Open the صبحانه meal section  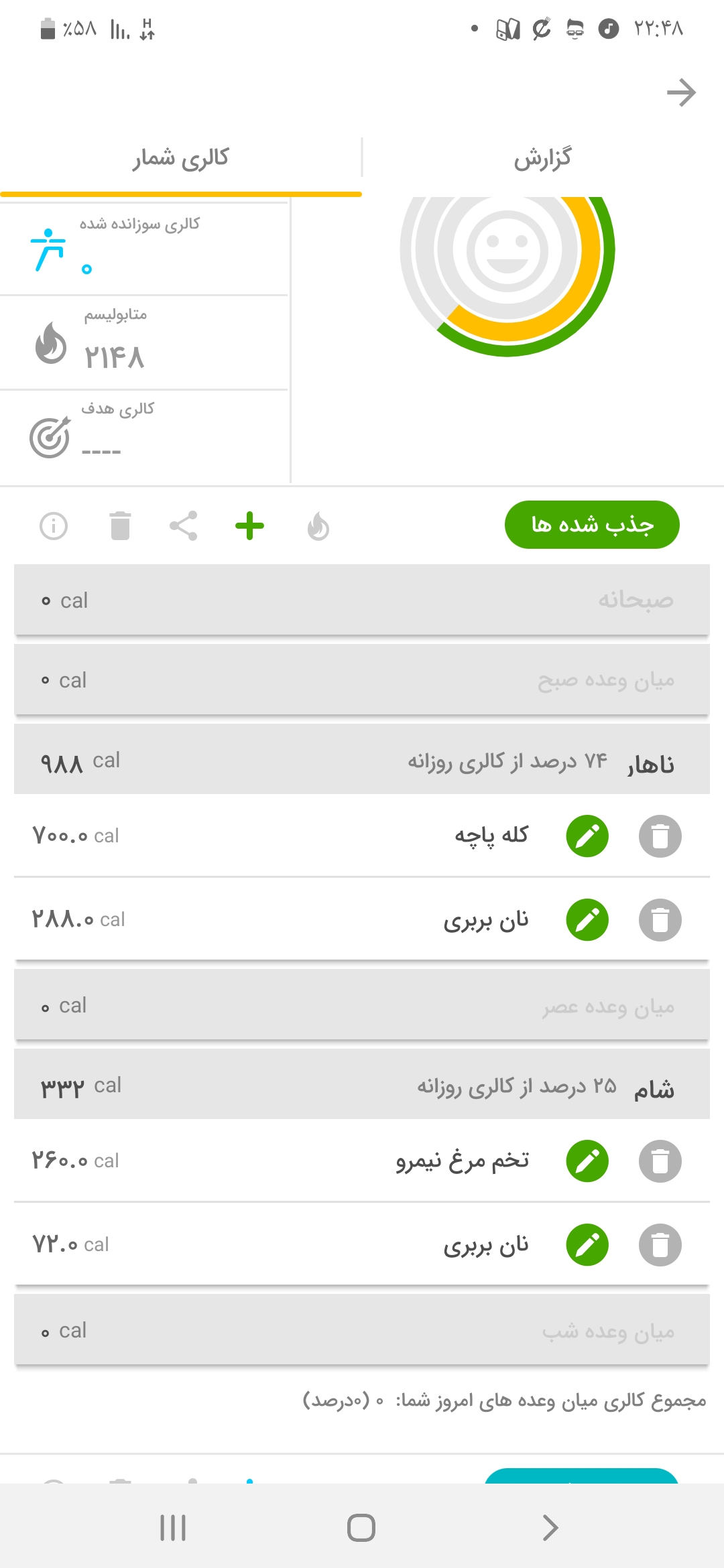tap(362, 600)
